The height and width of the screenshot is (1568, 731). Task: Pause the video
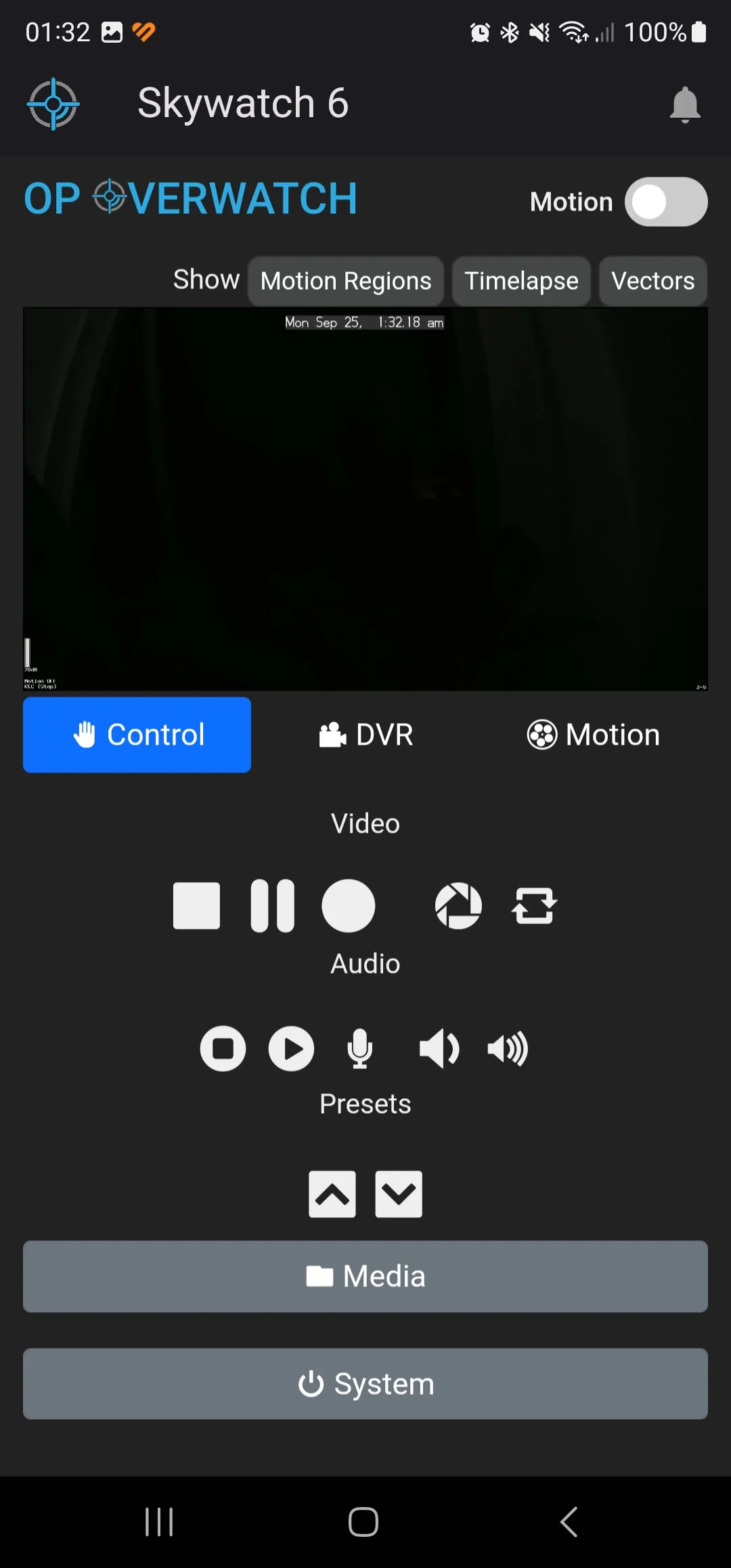click(272, 906)
